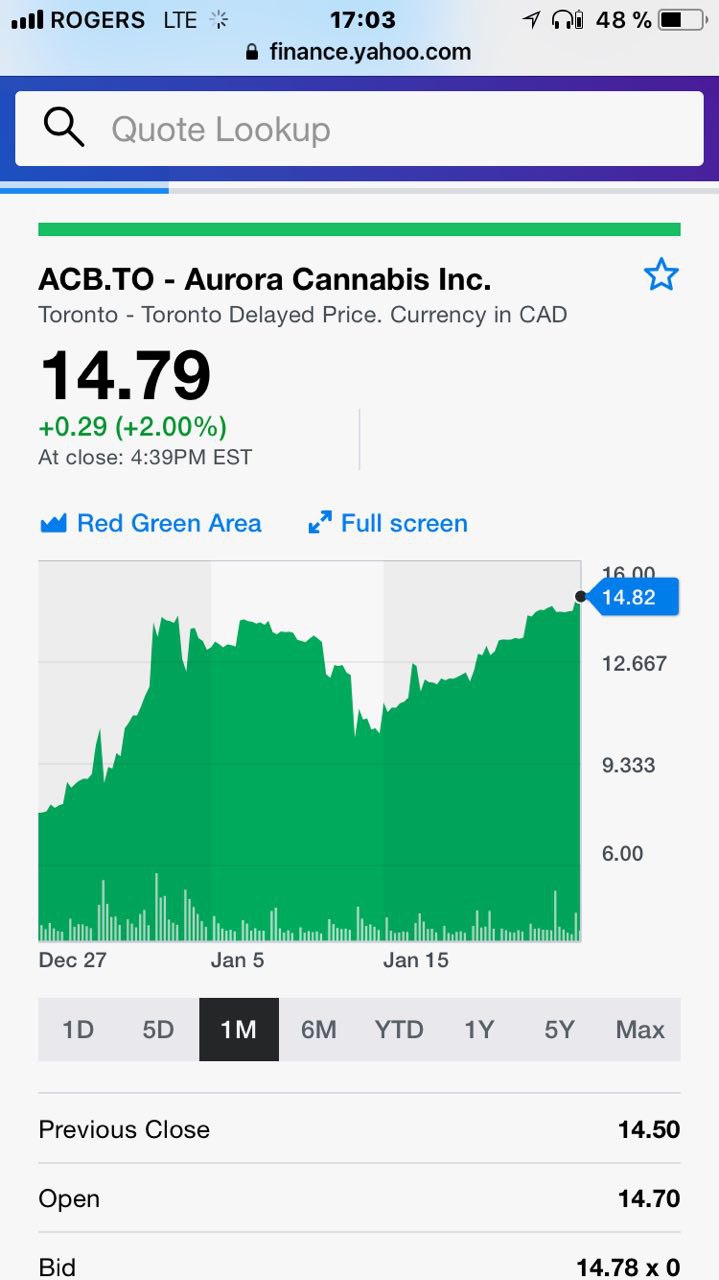Select the 1M chart range
The width and height of the screenshot is (719, 1280).
(239, 1029)
